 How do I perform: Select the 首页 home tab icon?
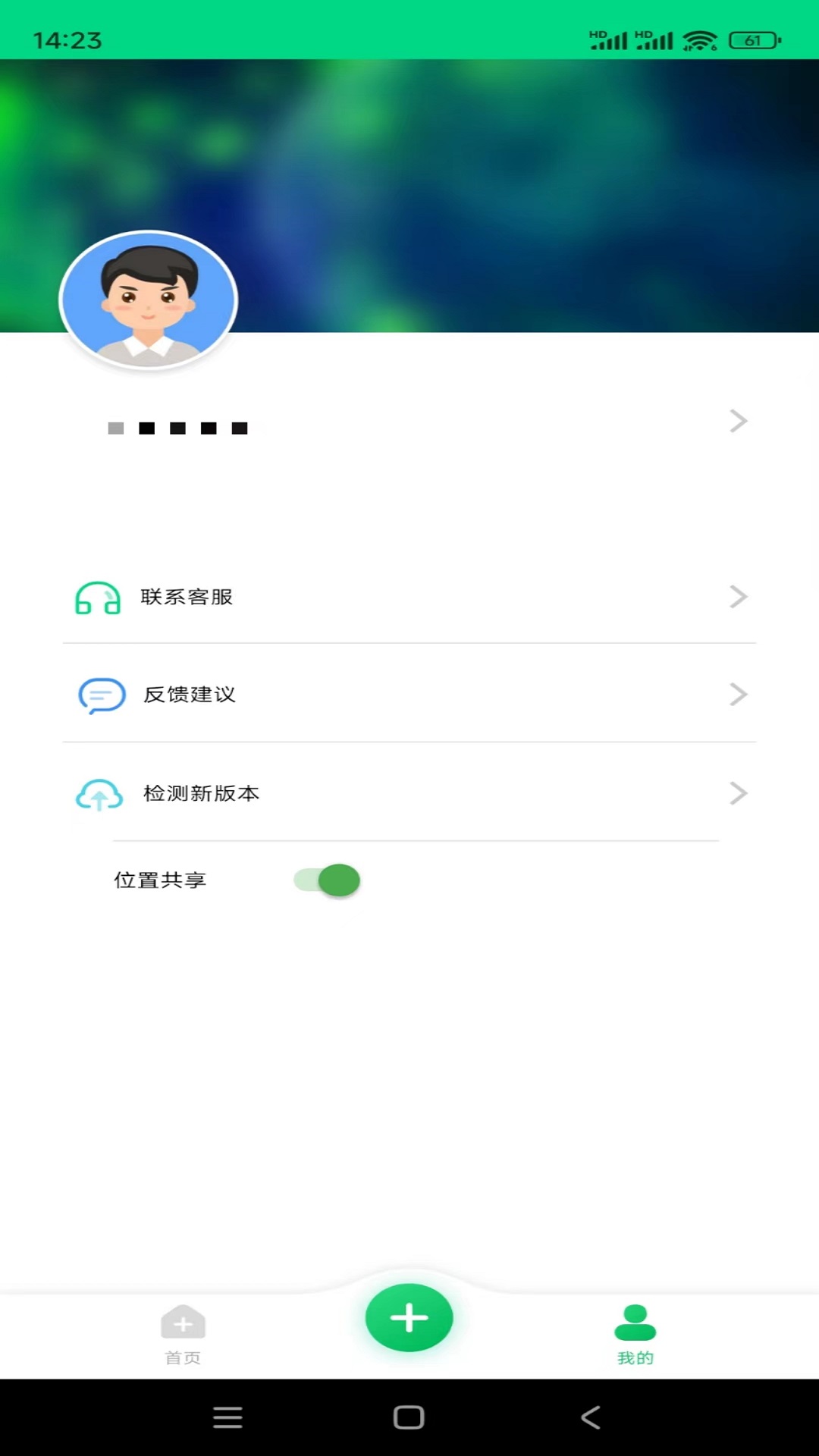[x=183, y=1320]
